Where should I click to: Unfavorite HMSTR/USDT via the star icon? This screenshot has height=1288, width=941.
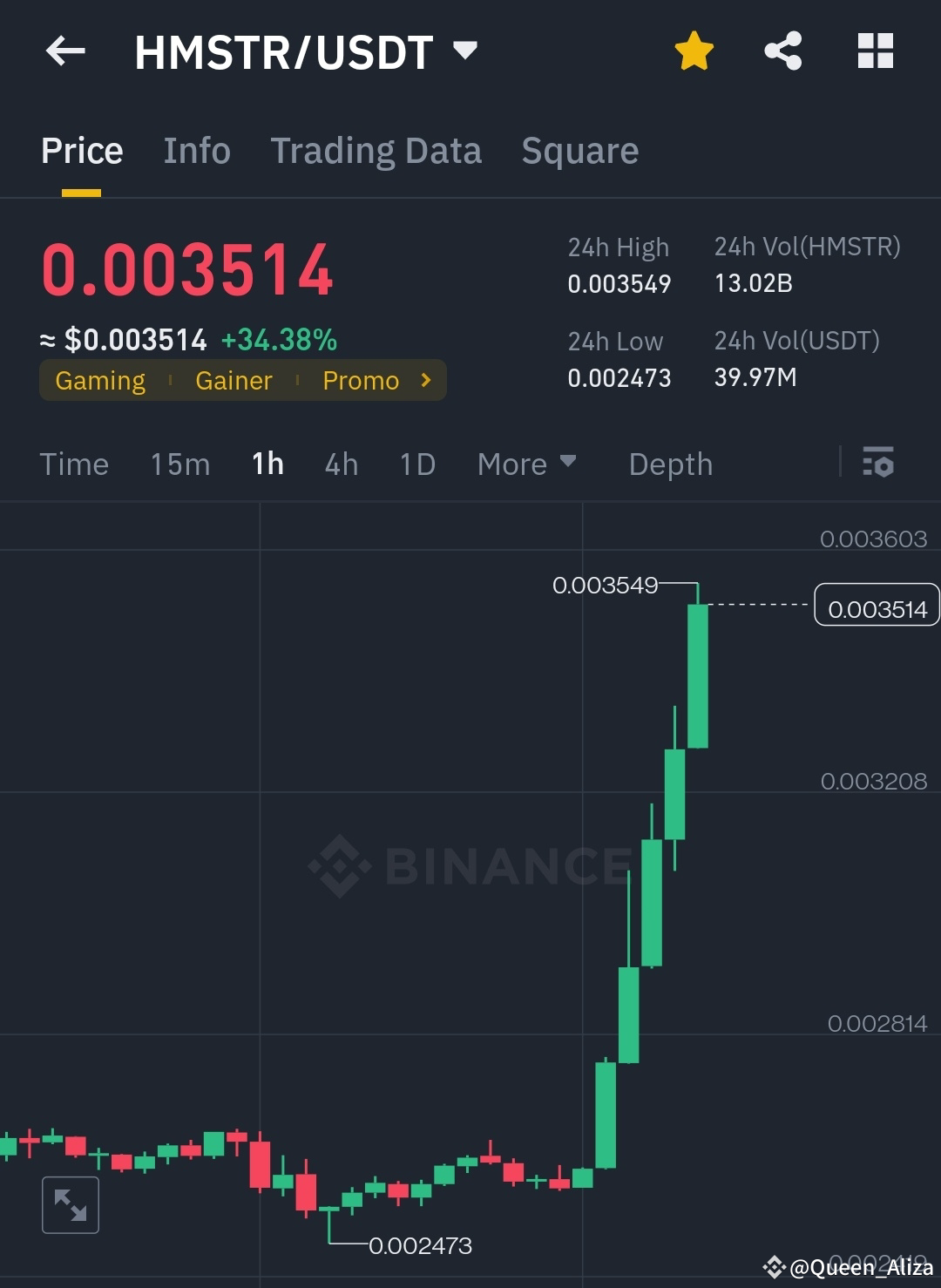[694, 51]
